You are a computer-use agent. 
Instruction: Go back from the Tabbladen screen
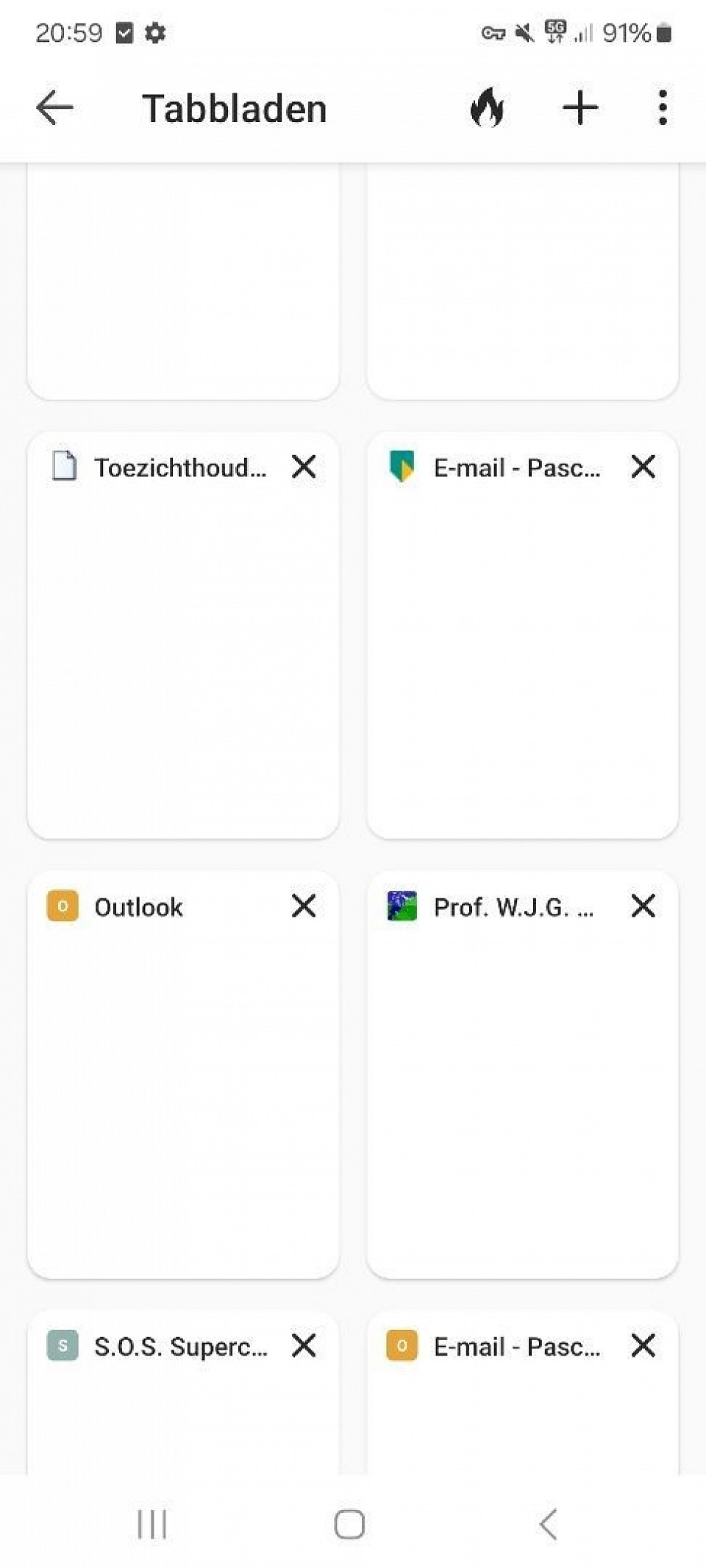tap(55, 108)
